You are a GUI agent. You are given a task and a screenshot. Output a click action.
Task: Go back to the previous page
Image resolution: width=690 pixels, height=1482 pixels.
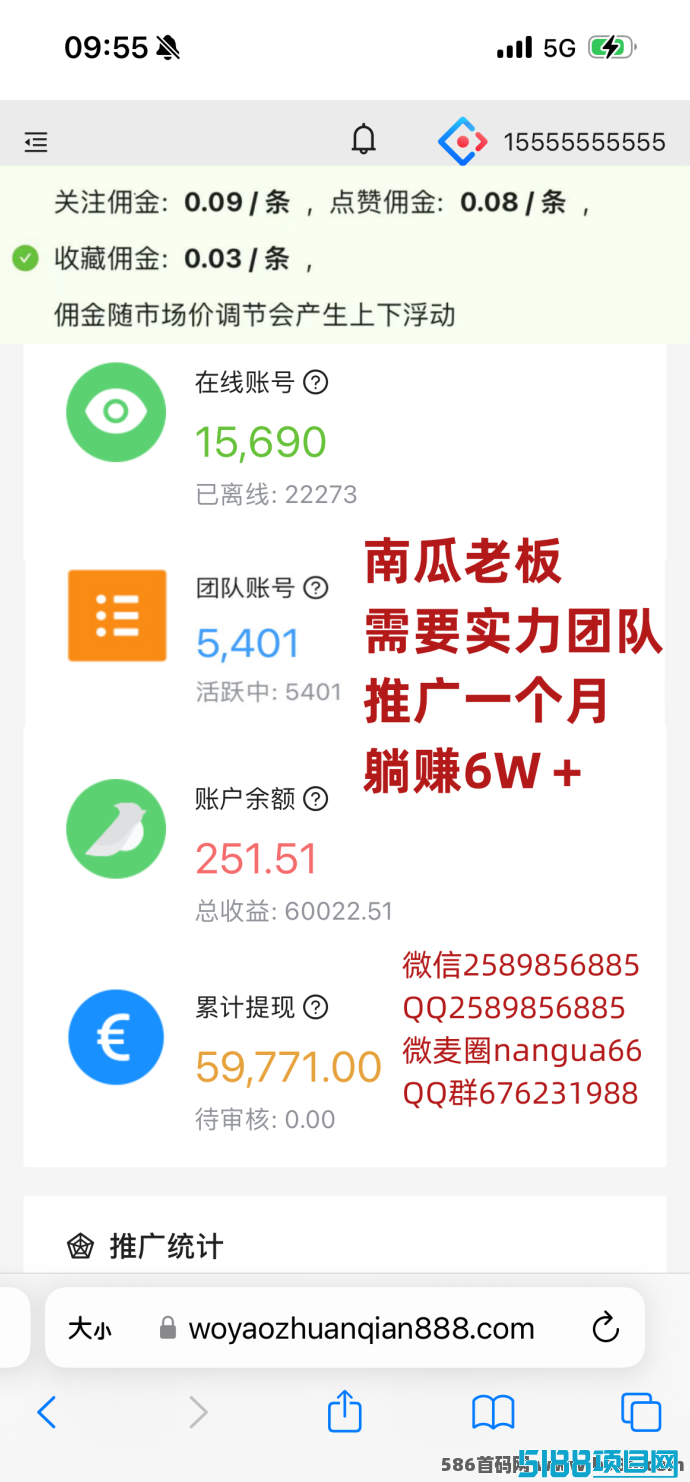pyautogui.click(x=47, y=1412)
